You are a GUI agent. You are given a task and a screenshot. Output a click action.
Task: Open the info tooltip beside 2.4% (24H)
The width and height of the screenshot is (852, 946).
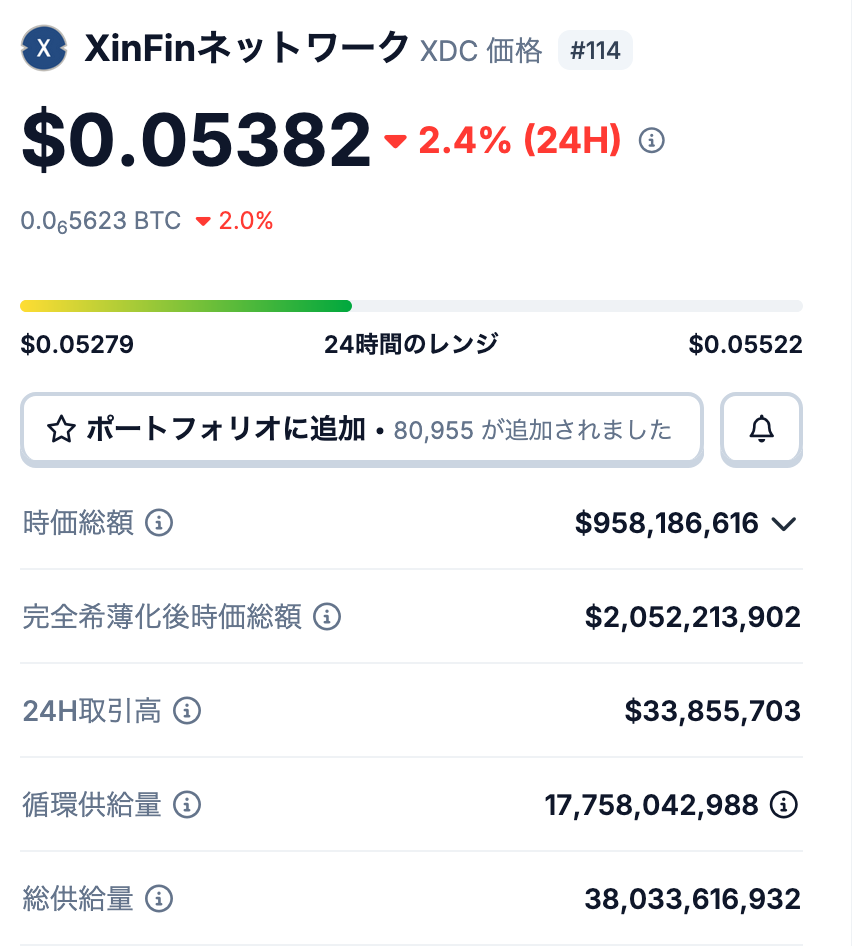[651, 141]
